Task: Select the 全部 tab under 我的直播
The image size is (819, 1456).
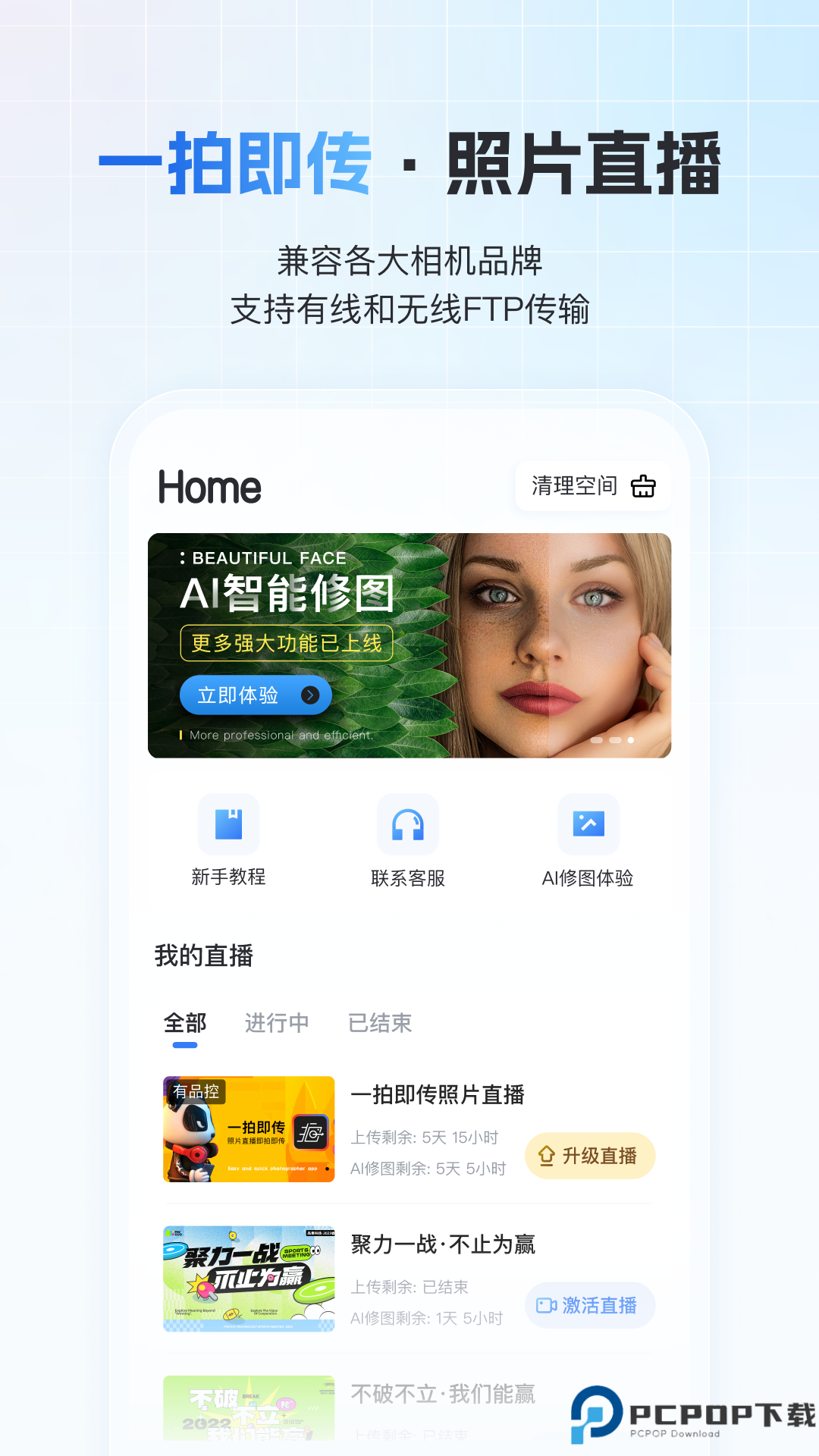Action: pyautogui.click(x=185, y=1023)
